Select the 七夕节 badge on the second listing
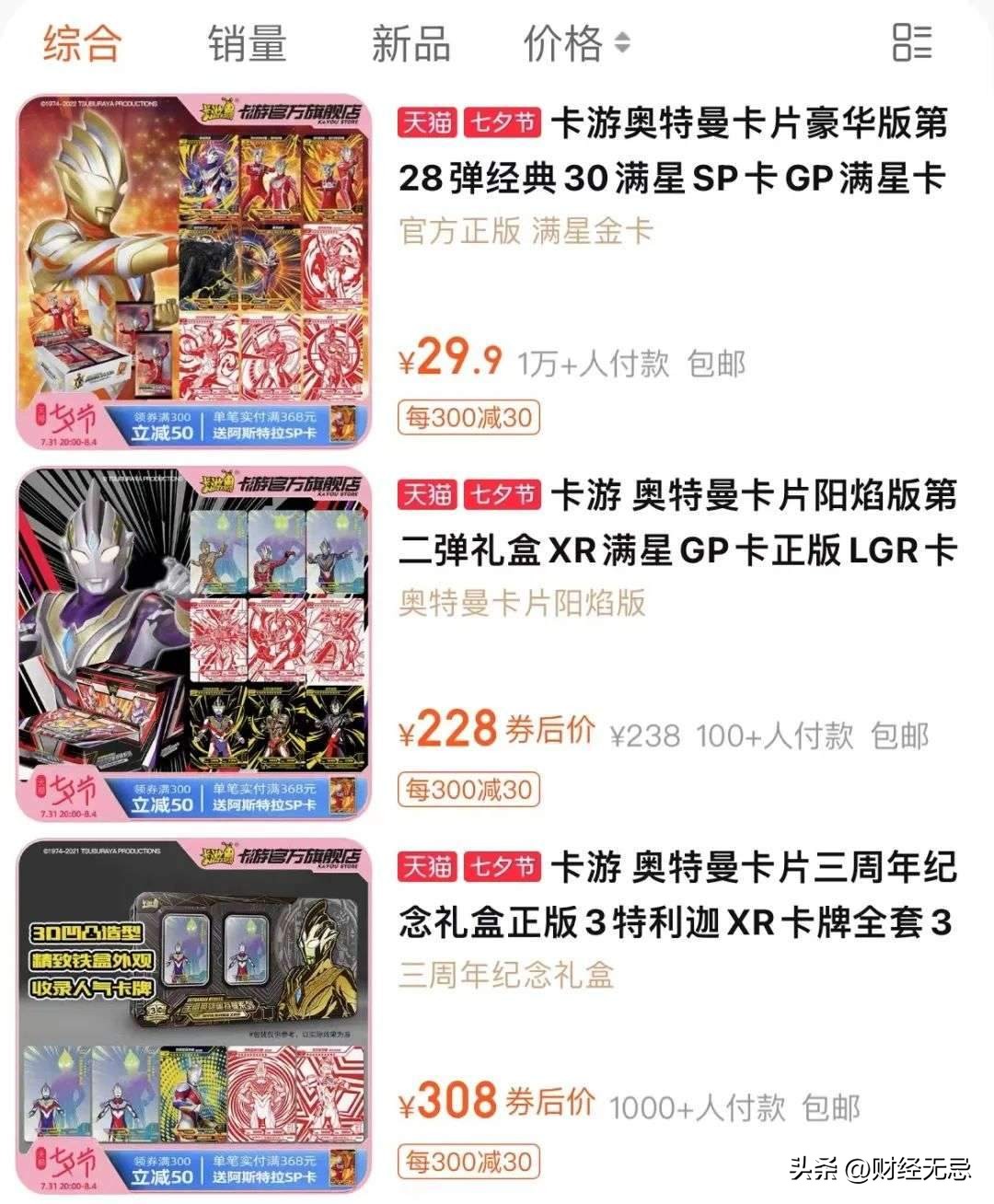The height and width of the screenshot is (1204, 994). coord(501,494)
